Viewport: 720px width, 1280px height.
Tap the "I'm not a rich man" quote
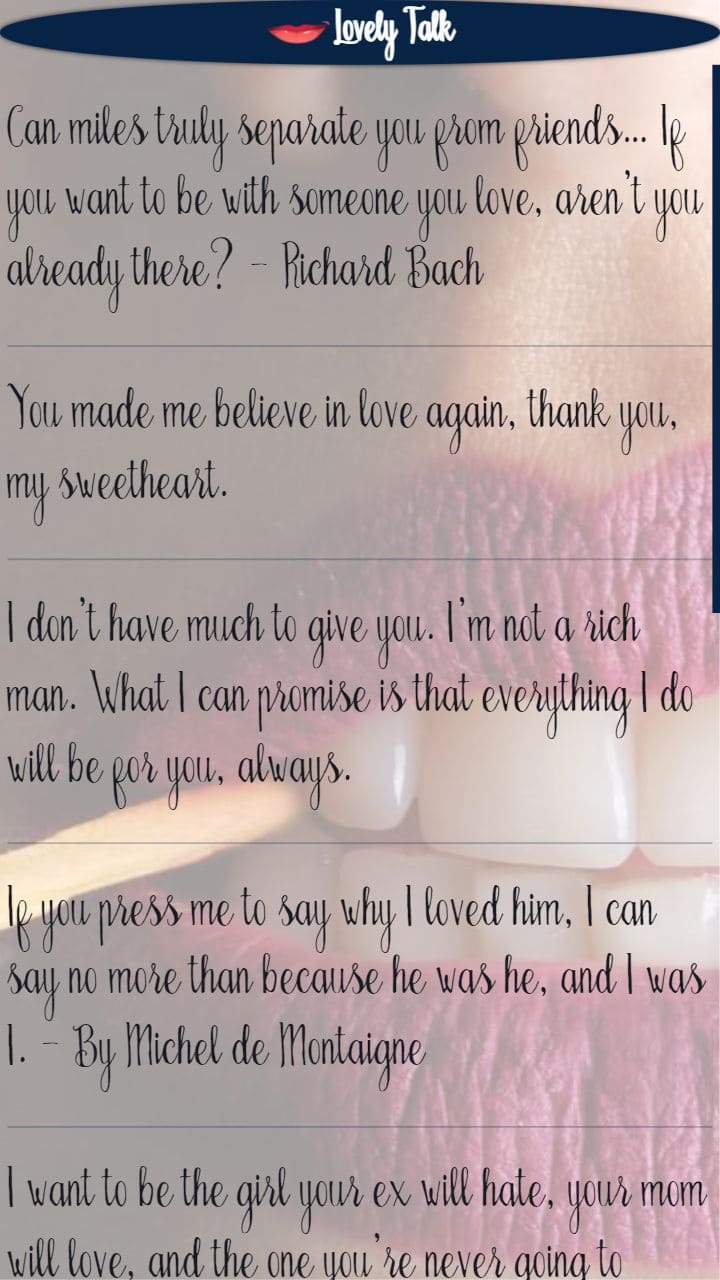356,701
